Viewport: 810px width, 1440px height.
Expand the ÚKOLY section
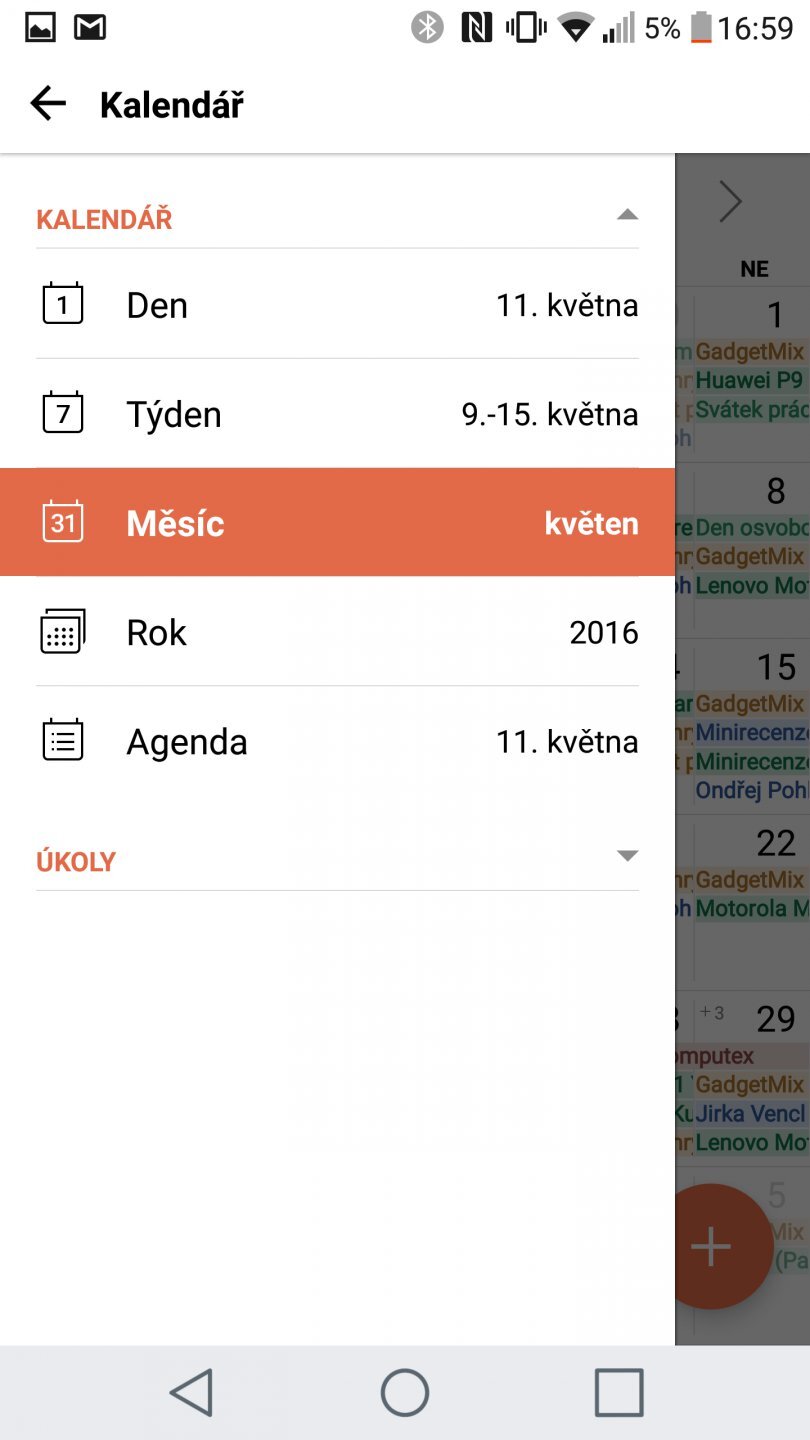point(627,856)
